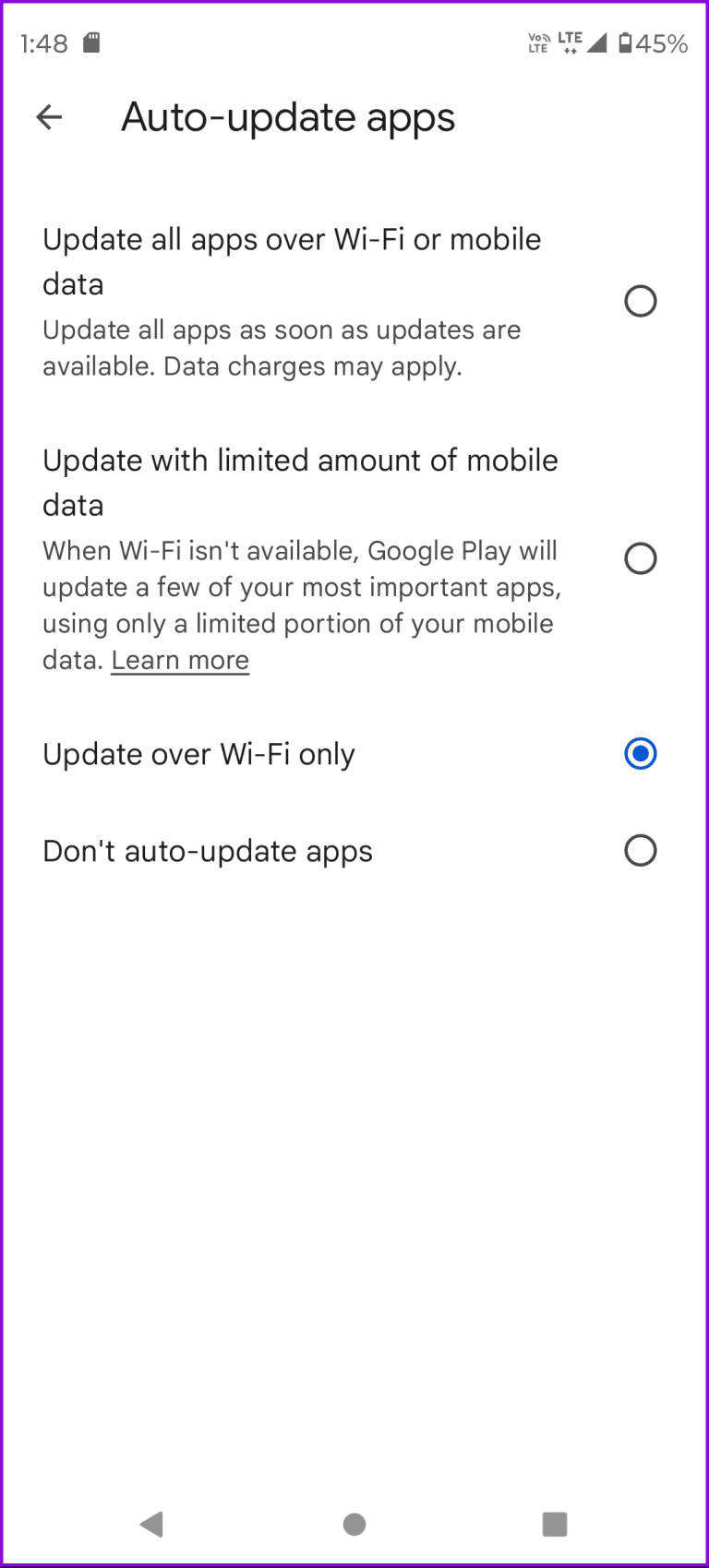This screenshot has width=709, height=1568.
Task: Tap the Auto-update apps title
Action: point(288,117)
